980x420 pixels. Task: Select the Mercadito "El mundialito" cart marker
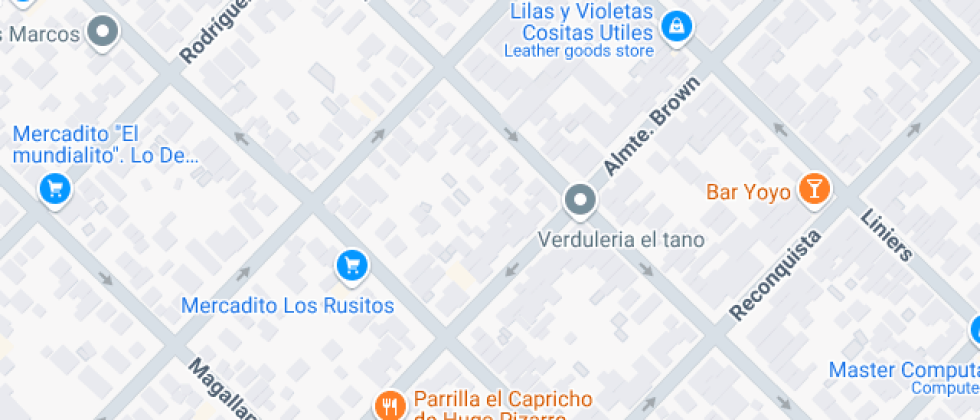coord(54,187)
